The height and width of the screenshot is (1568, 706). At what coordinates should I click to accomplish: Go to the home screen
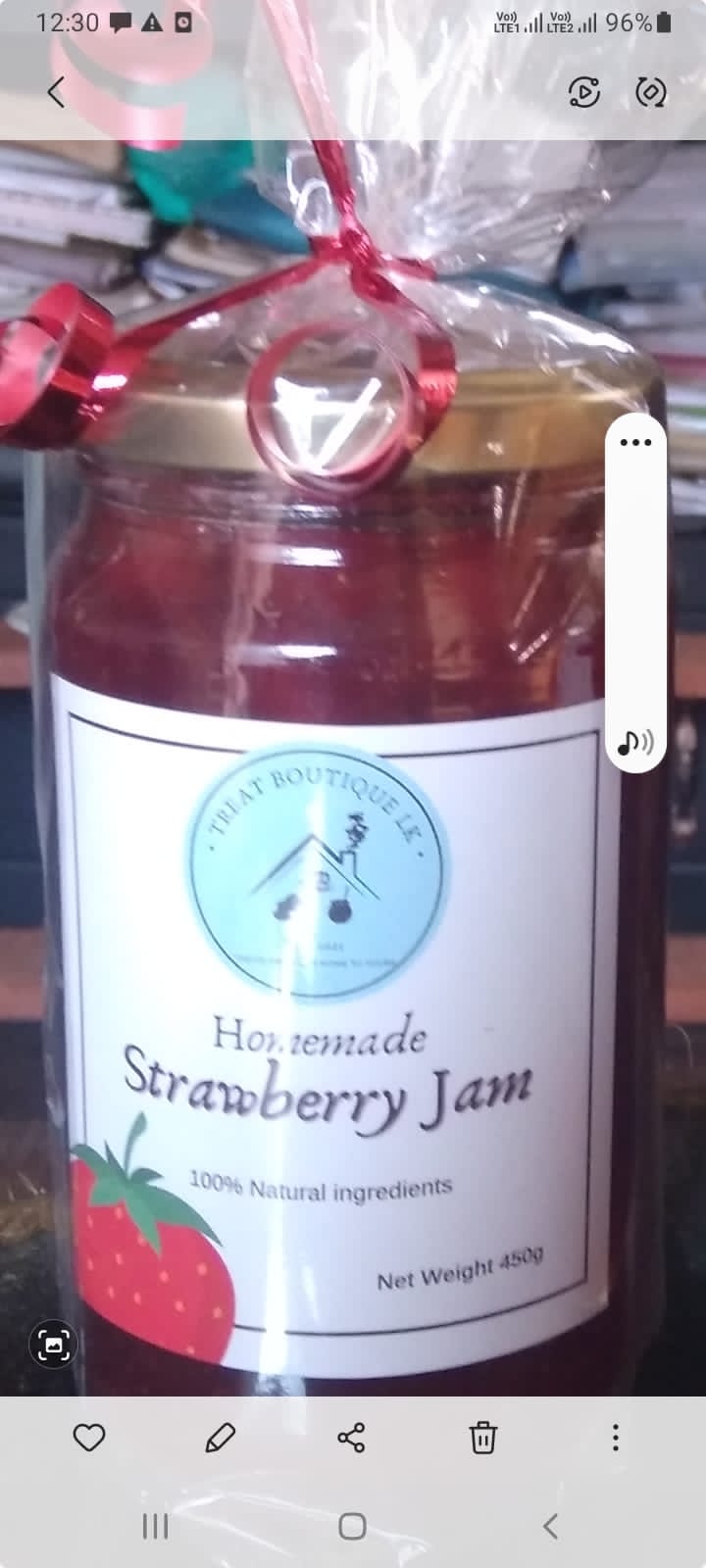pos(352,1526)
